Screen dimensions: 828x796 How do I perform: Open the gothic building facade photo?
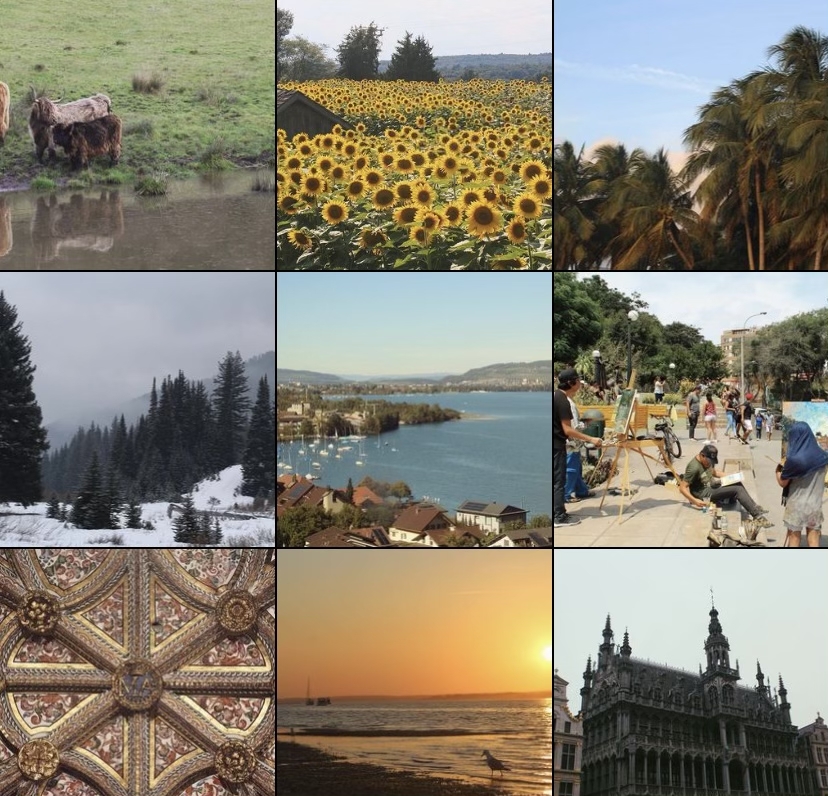point(691,672)
